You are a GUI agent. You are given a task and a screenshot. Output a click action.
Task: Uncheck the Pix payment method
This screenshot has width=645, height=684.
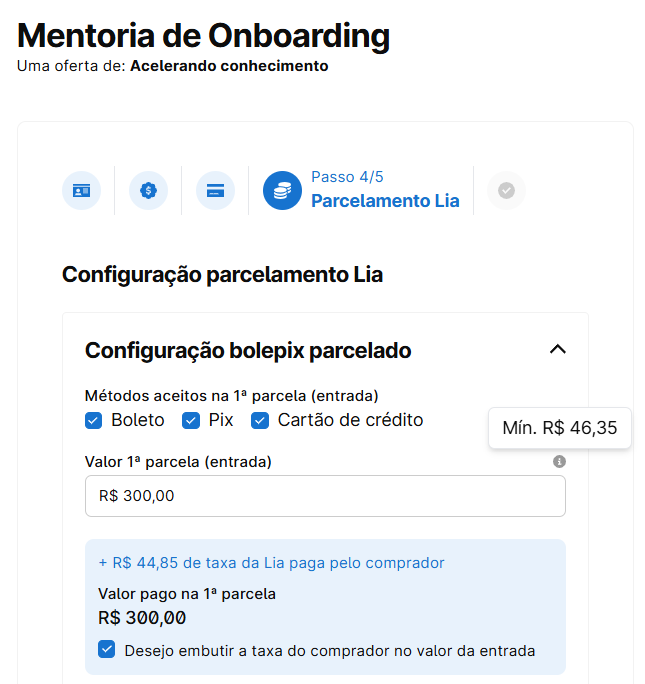pos(191,421)
